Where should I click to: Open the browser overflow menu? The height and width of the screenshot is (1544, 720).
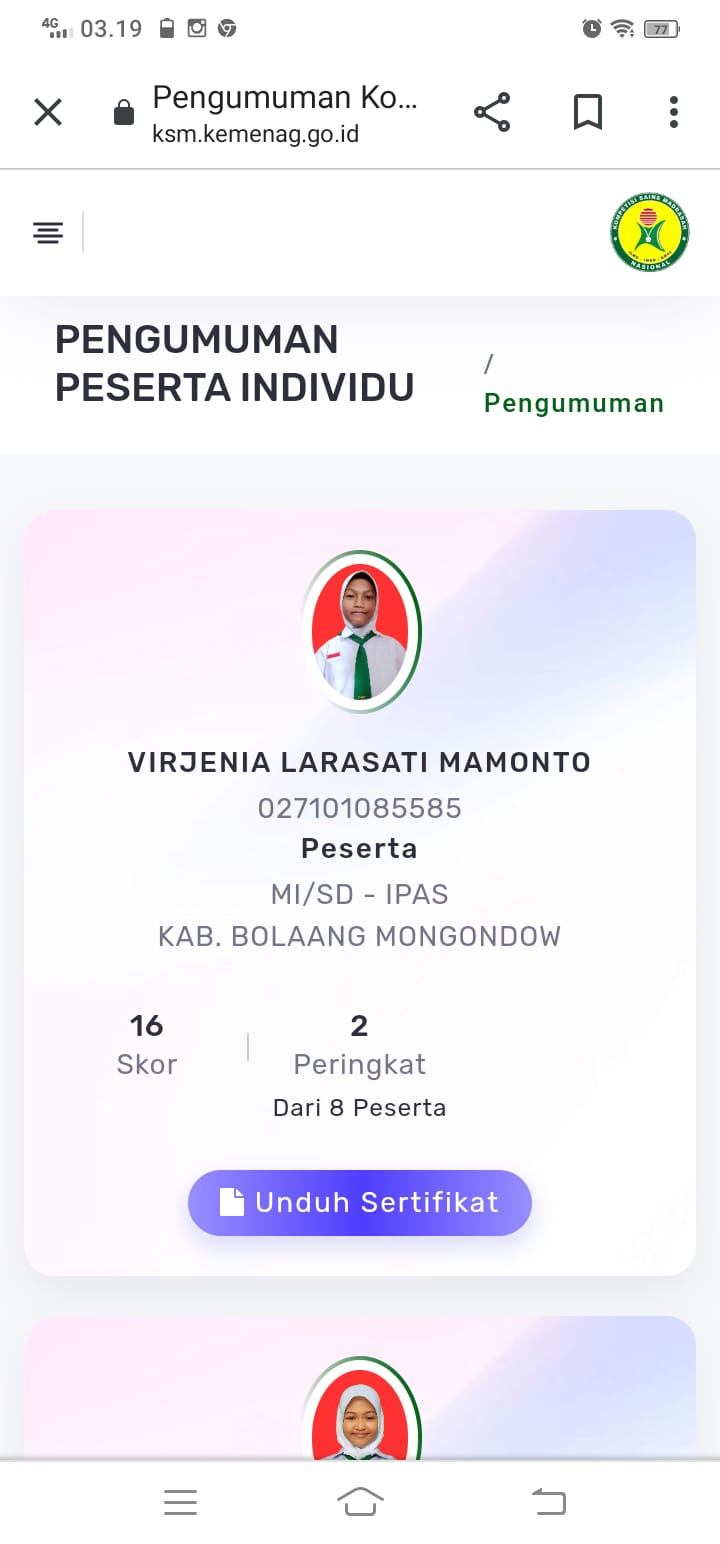point(674,112)
